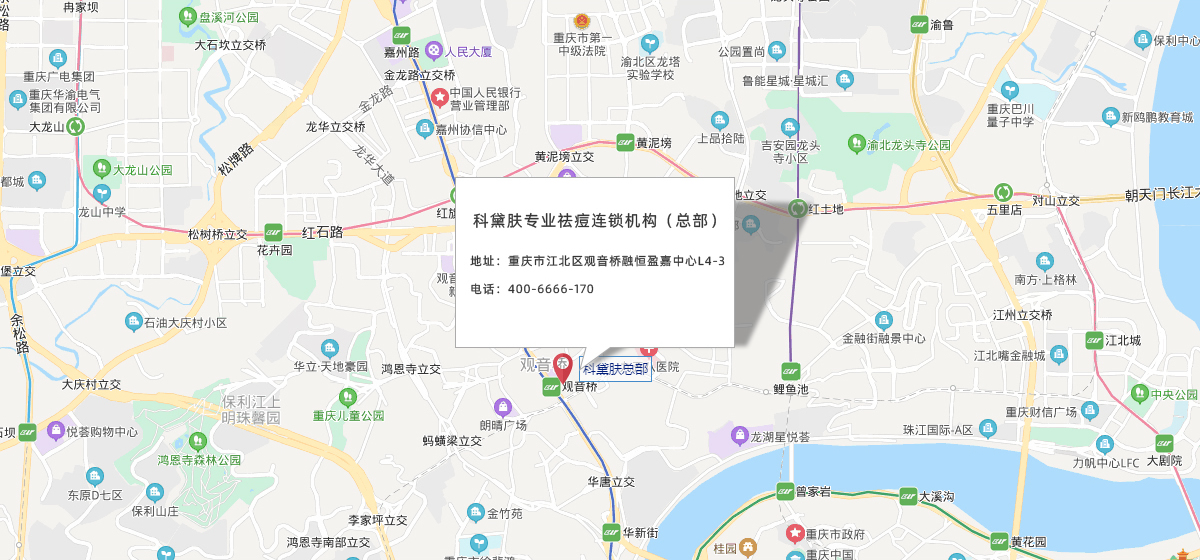Open the 科黛肤总部 map label
The image size is (1200, 560).
point(614,369)
